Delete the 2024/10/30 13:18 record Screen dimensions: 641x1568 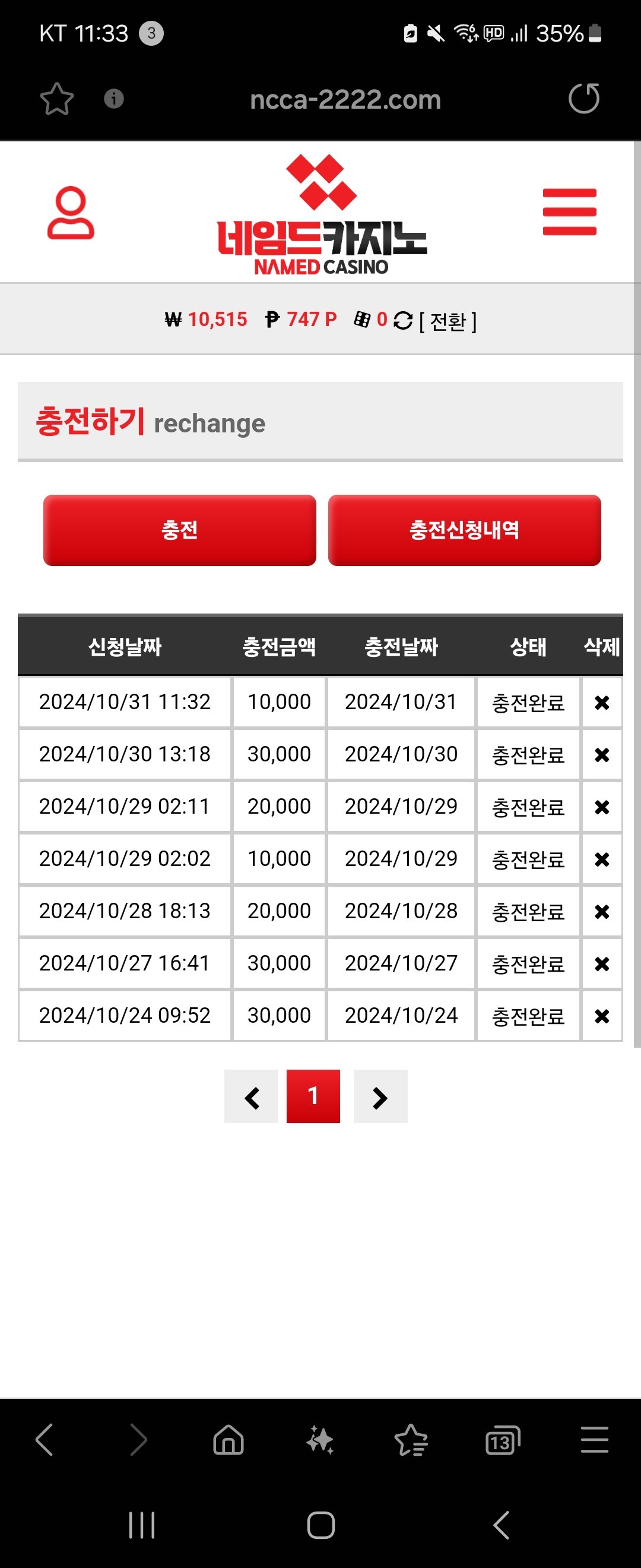click(601, 755)
